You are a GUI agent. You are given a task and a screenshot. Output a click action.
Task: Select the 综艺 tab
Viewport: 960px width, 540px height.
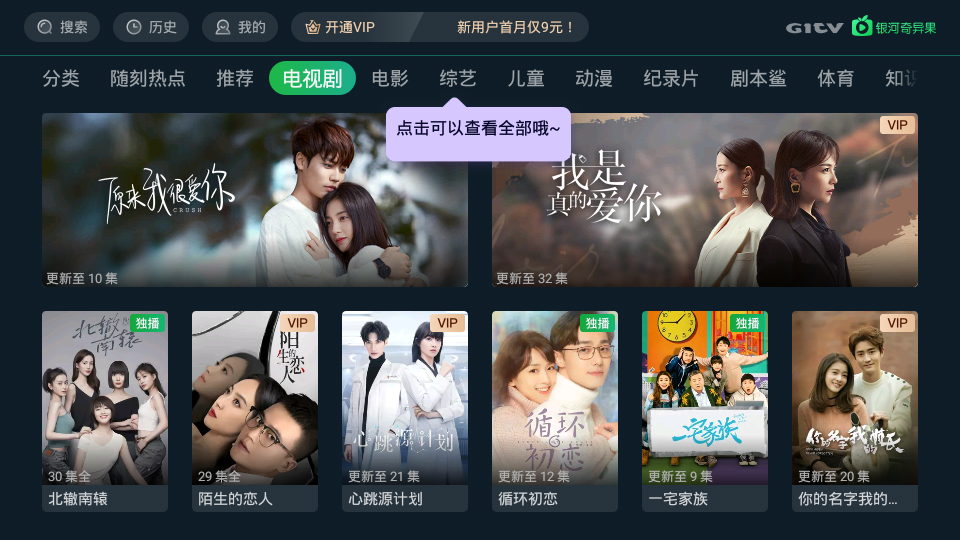click(x=458, y=79)
